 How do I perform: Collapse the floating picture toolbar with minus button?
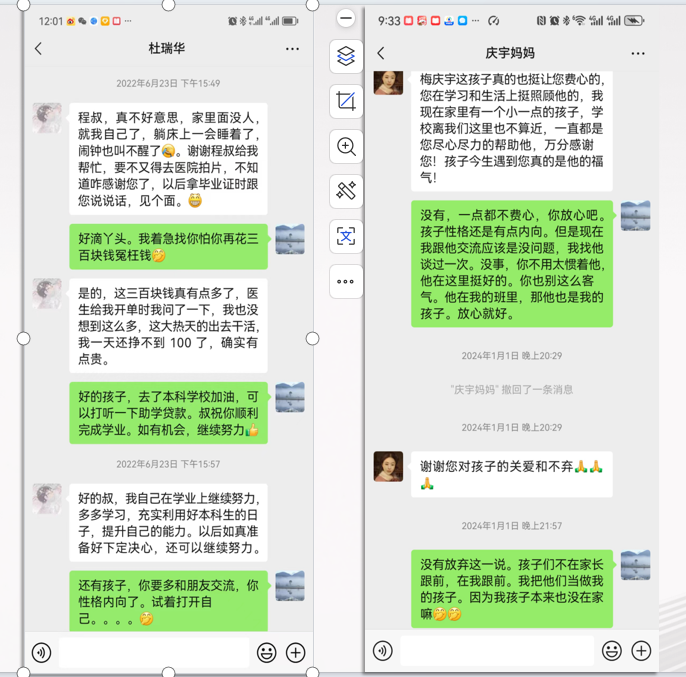click(346, 19)
